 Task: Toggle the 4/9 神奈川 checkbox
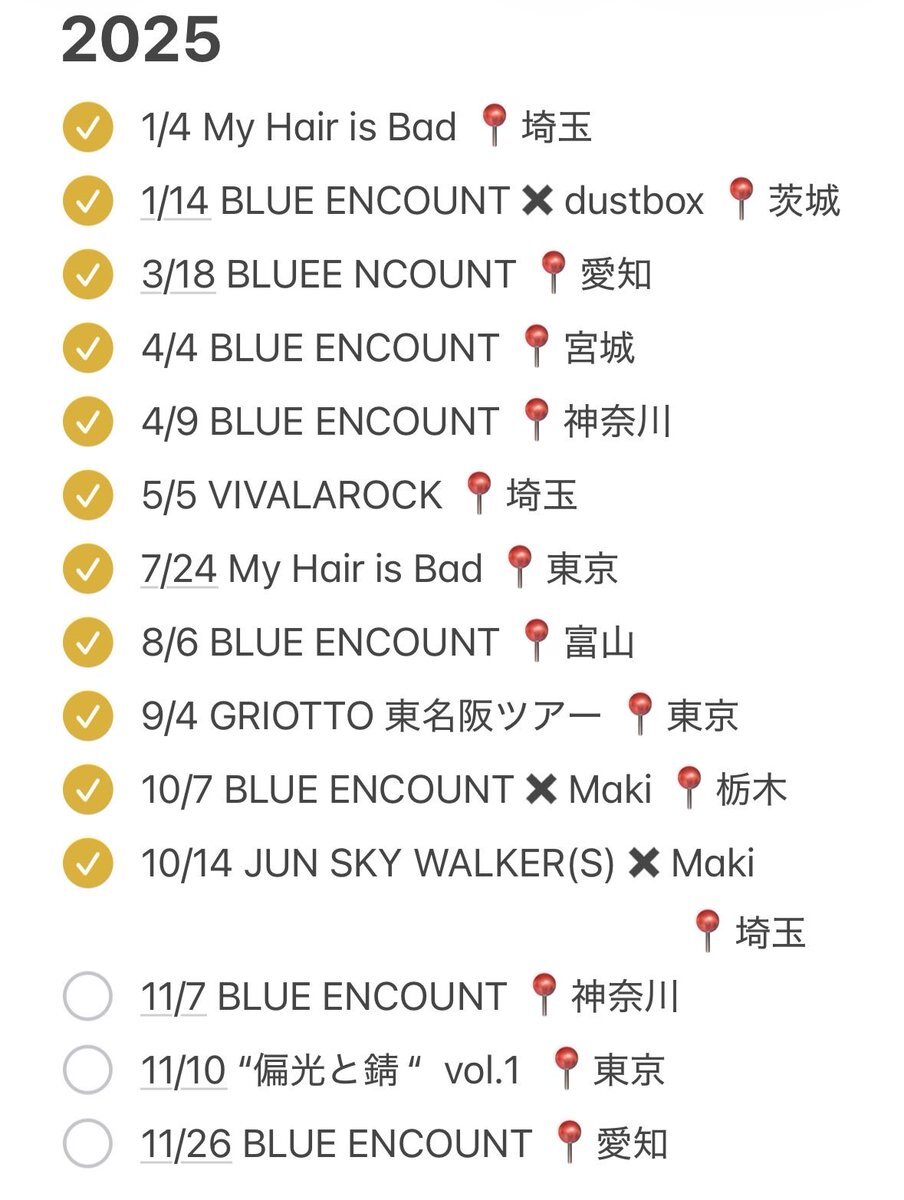tap(87, 422)
